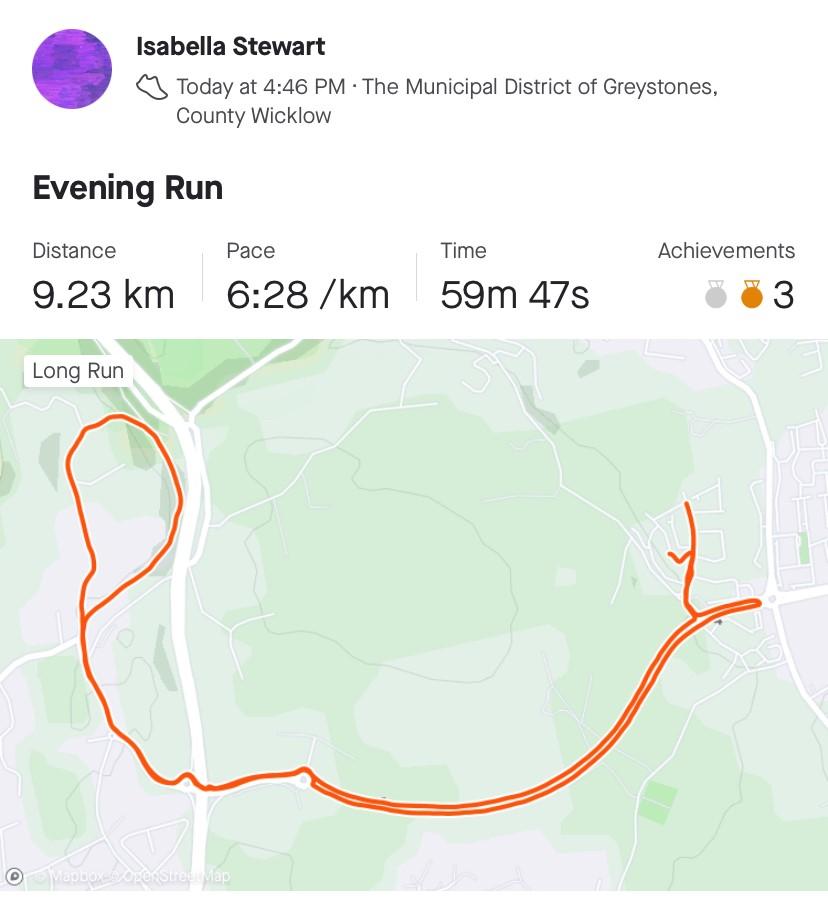
Task: View the 3 achievements earned
Action: tap(749, 295)
